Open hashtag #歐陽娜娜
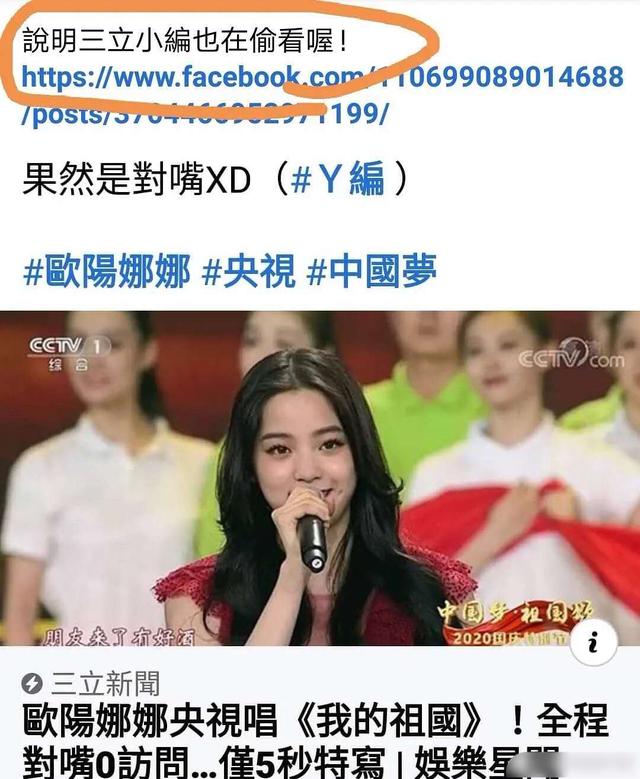Viewport: 640px width, 779px height. tap(106, 272)
